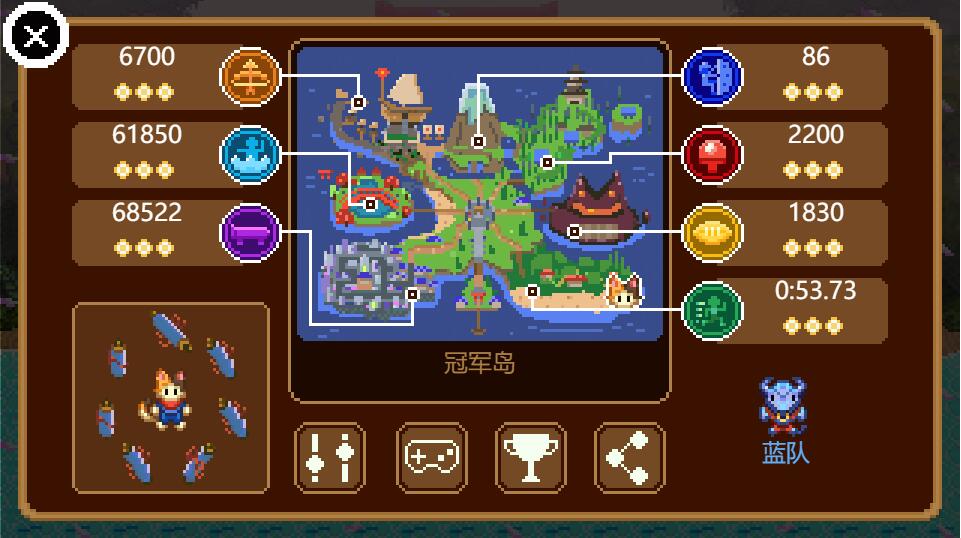Select the light blue swimming sport badge

(250, 154)
